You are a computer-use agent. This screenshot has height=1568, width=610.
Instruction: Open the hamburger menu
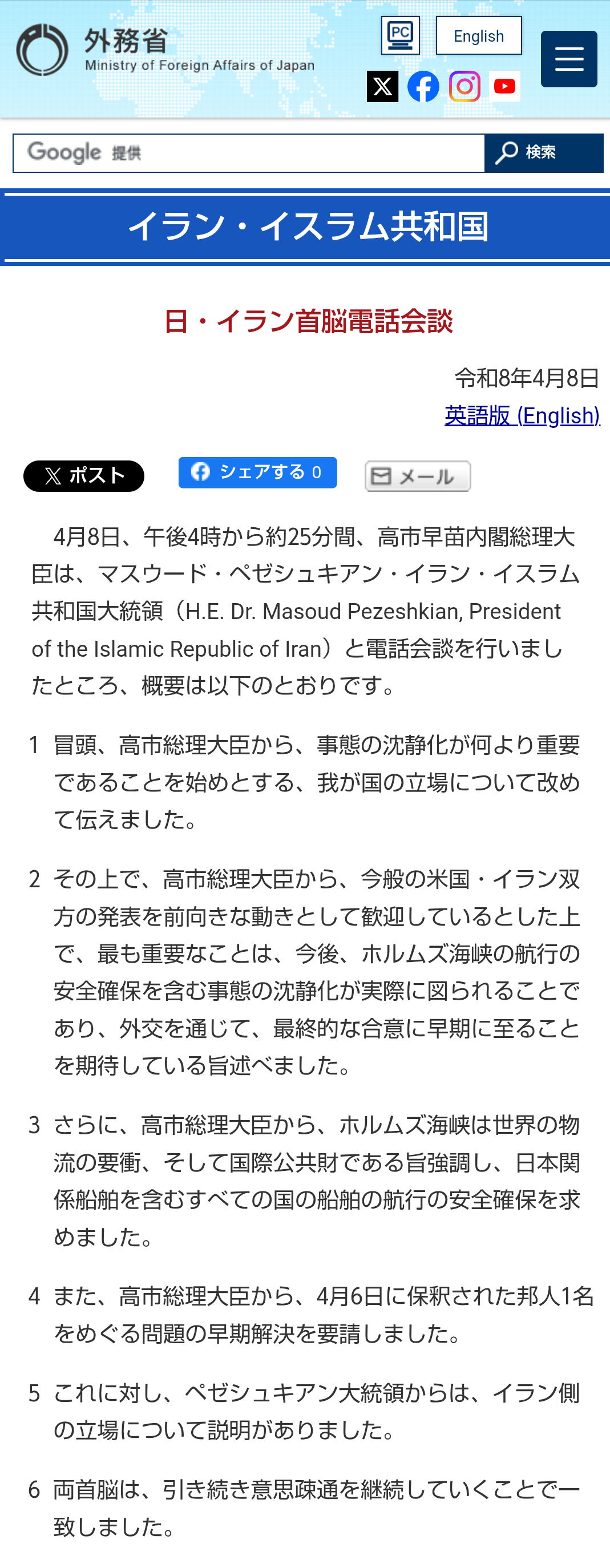tap(568, 59)
